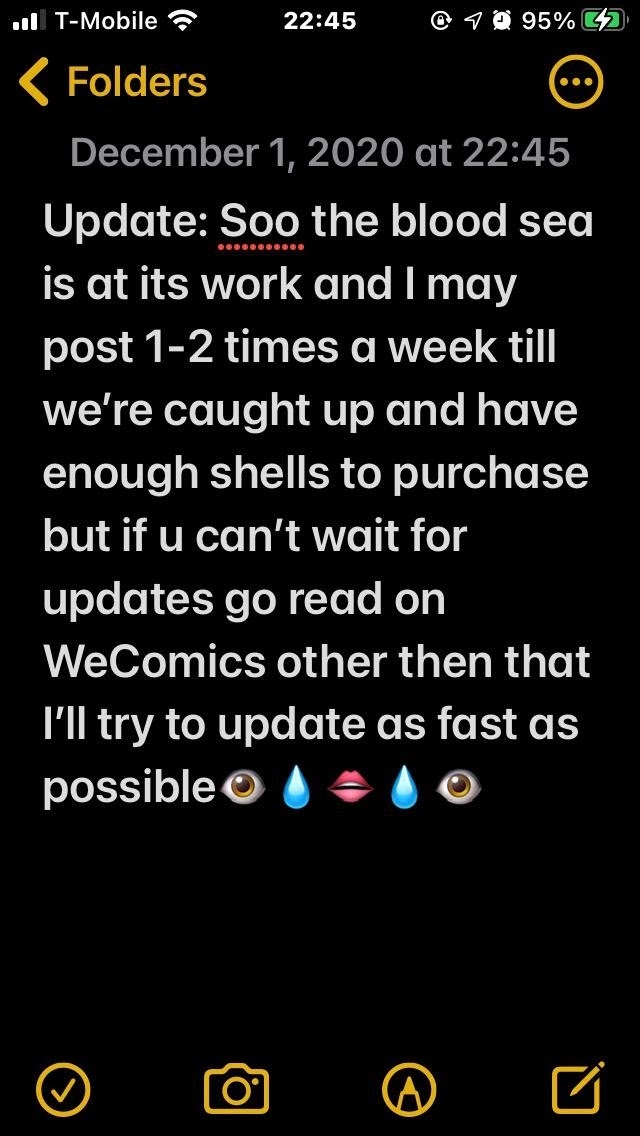Add a checklist to the note
This screenshot has height=1136, width=640.
[x=64, y=1088]
